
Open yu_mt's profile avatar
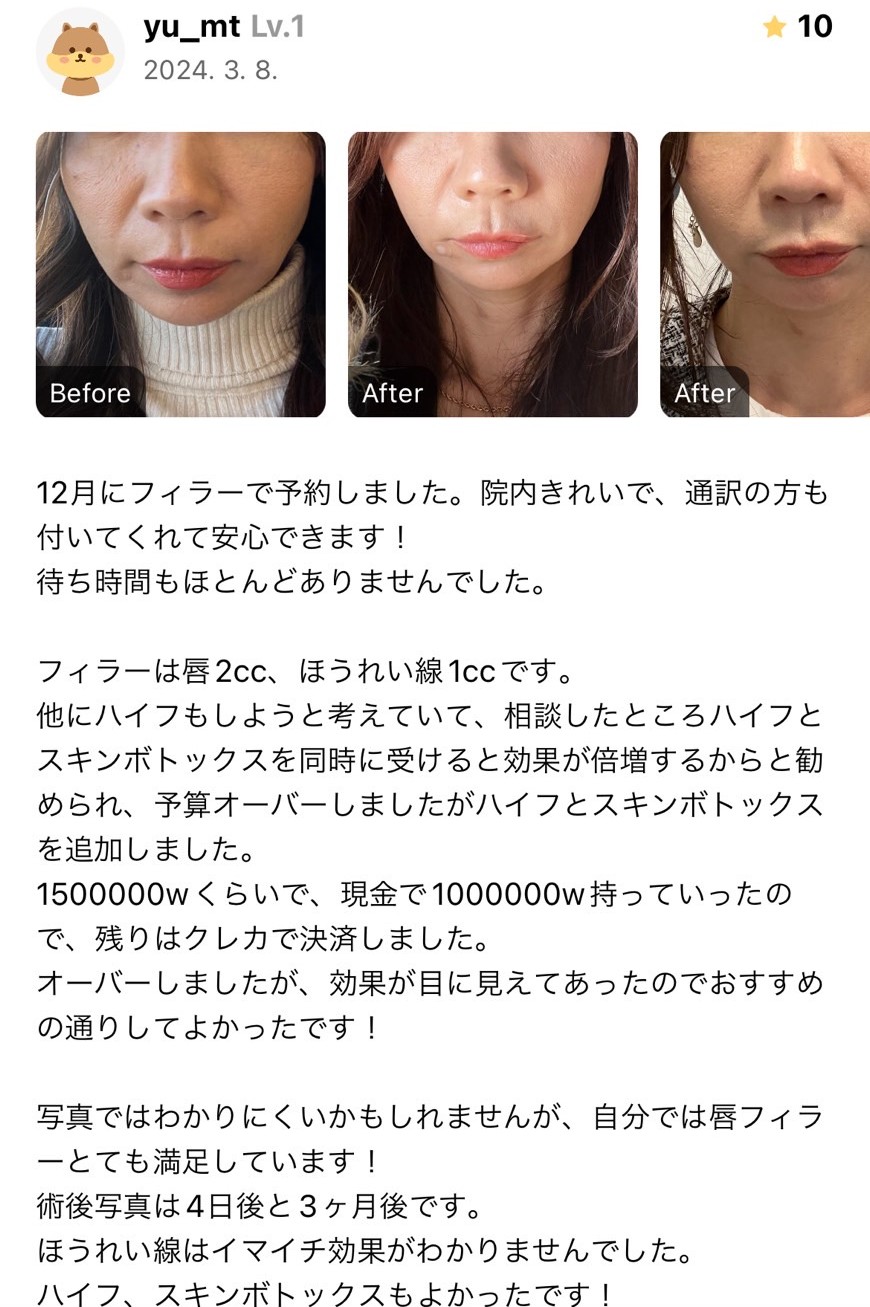80,52
